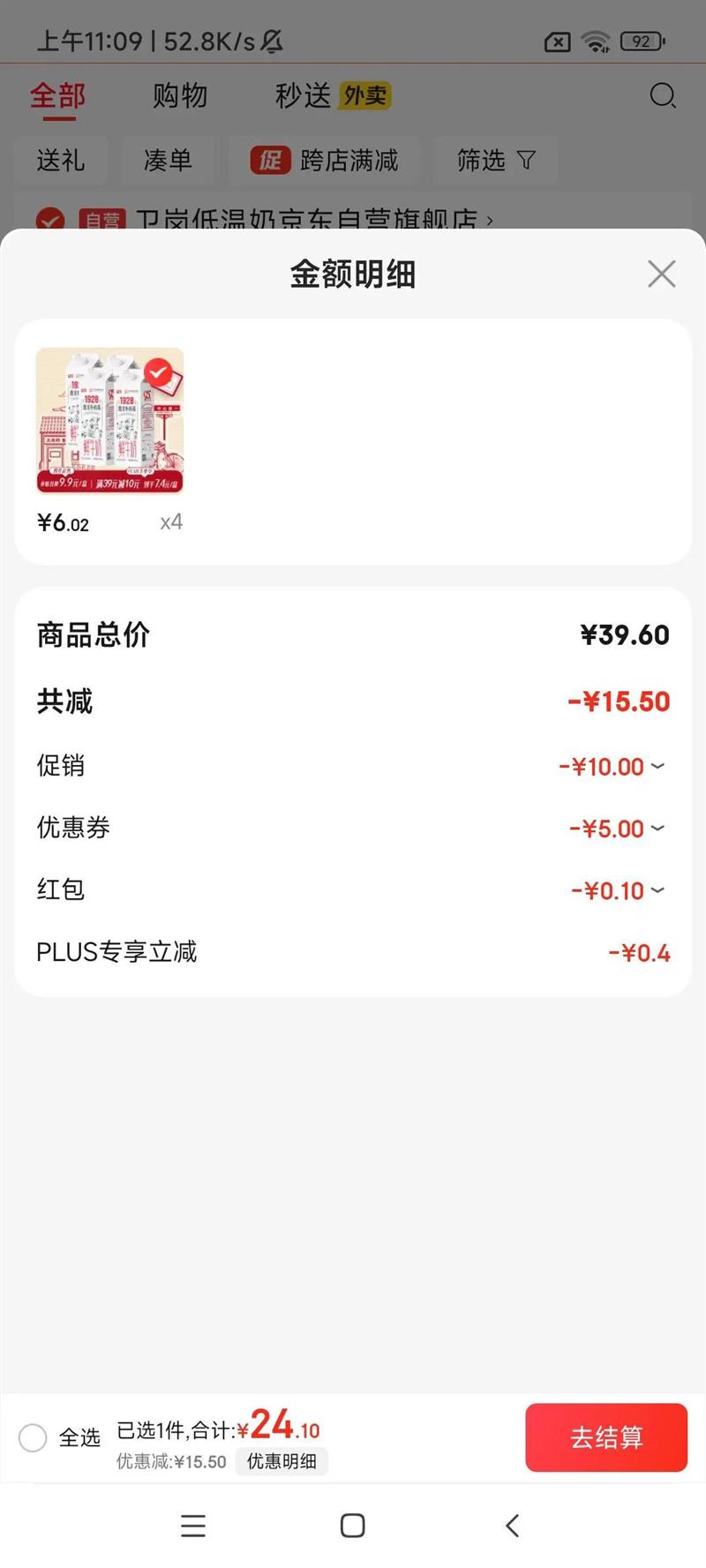This screenshot has width=706, height=1568.
Task: Tap 去结算 to check out
Action: [x=605, y=1437]
